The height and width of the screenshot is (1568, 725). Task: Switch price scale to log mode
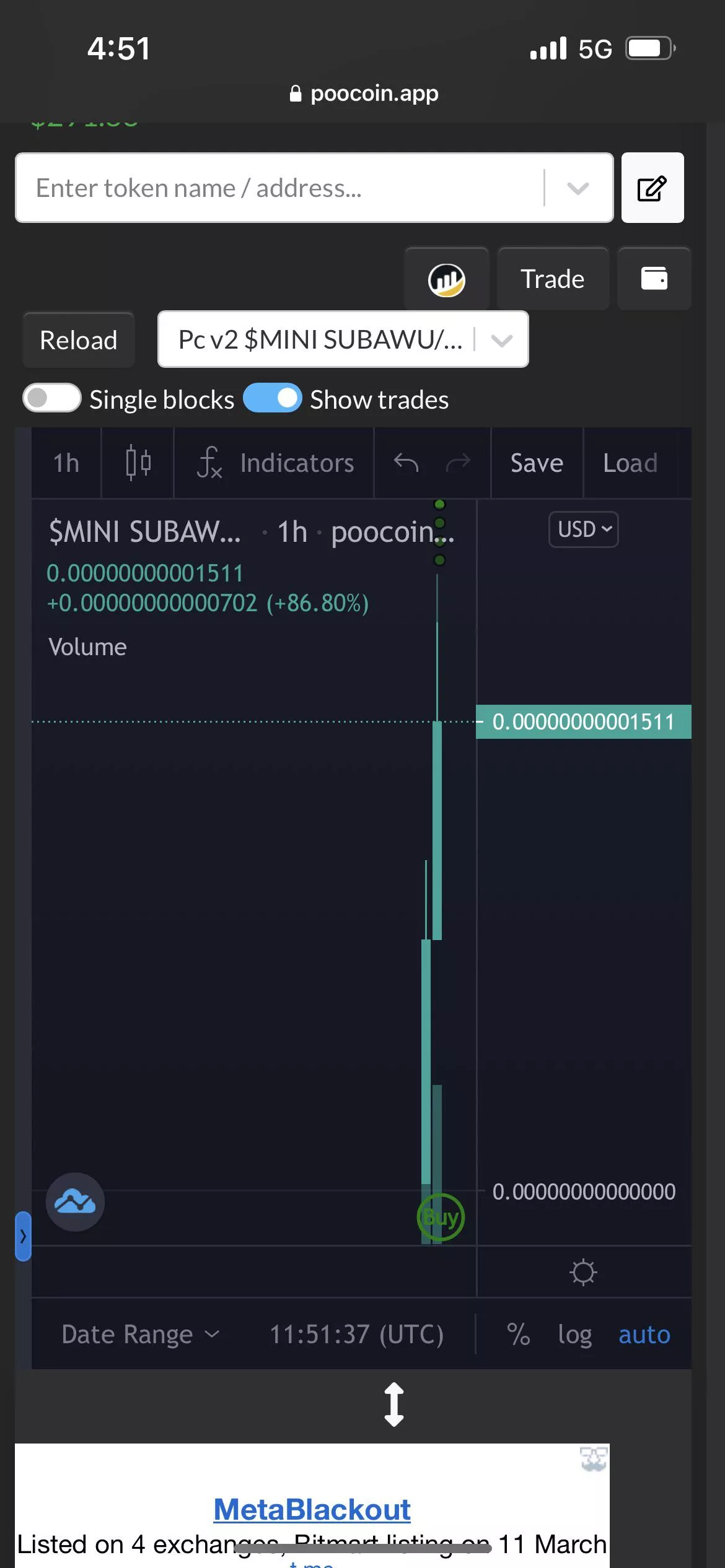coord(574,1335)
